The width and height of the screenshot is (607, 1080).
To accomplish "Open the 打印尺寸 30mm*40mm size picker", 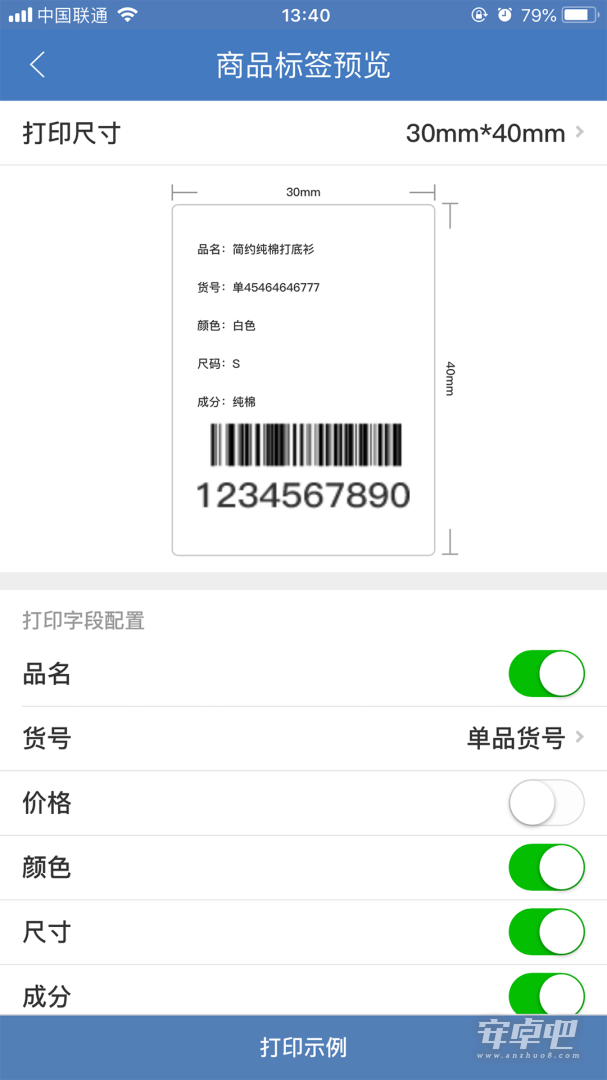I will click(x=303, y=133).
